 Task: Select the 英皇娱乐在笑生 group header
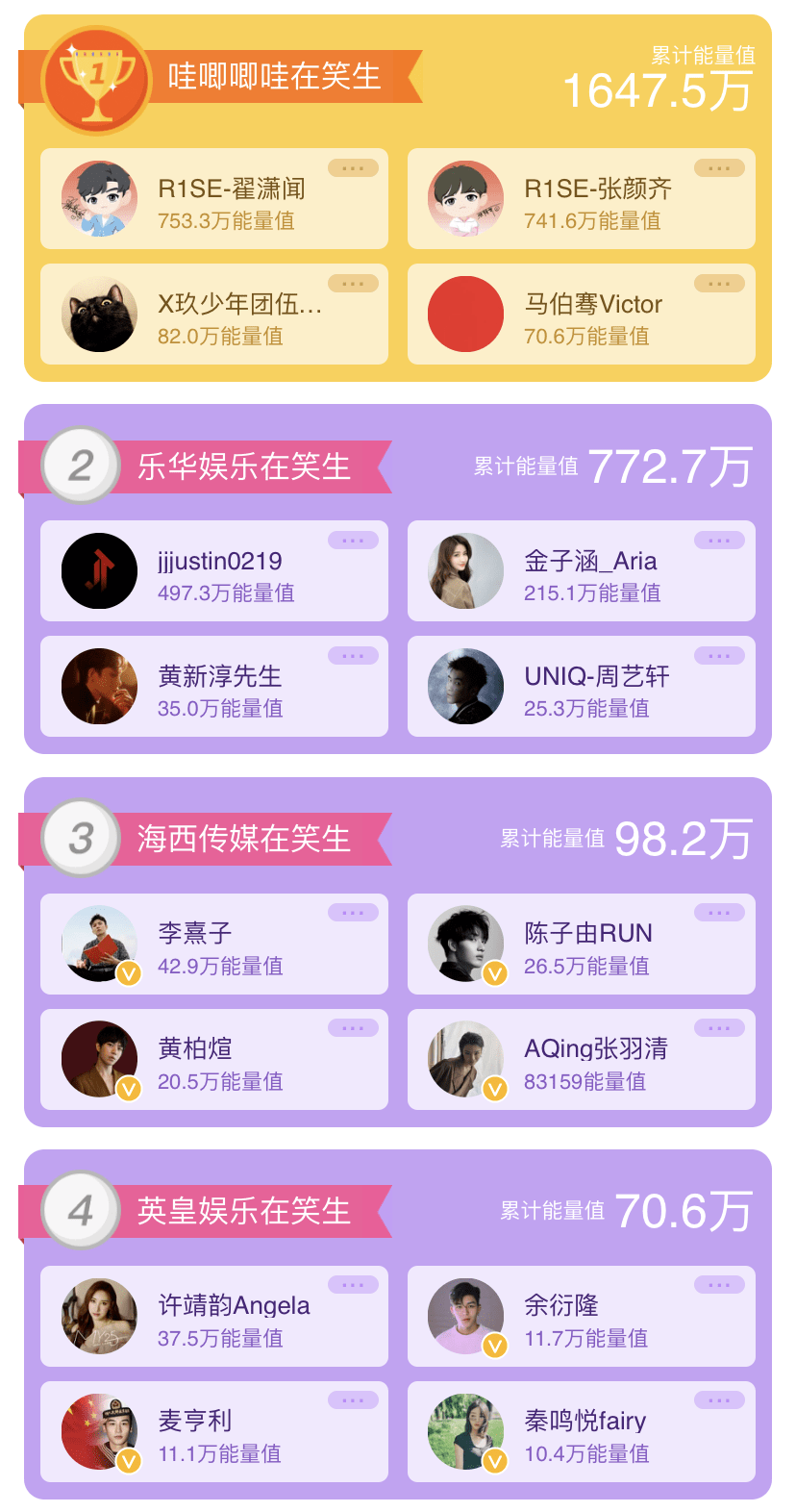[x=245, y=1210]
